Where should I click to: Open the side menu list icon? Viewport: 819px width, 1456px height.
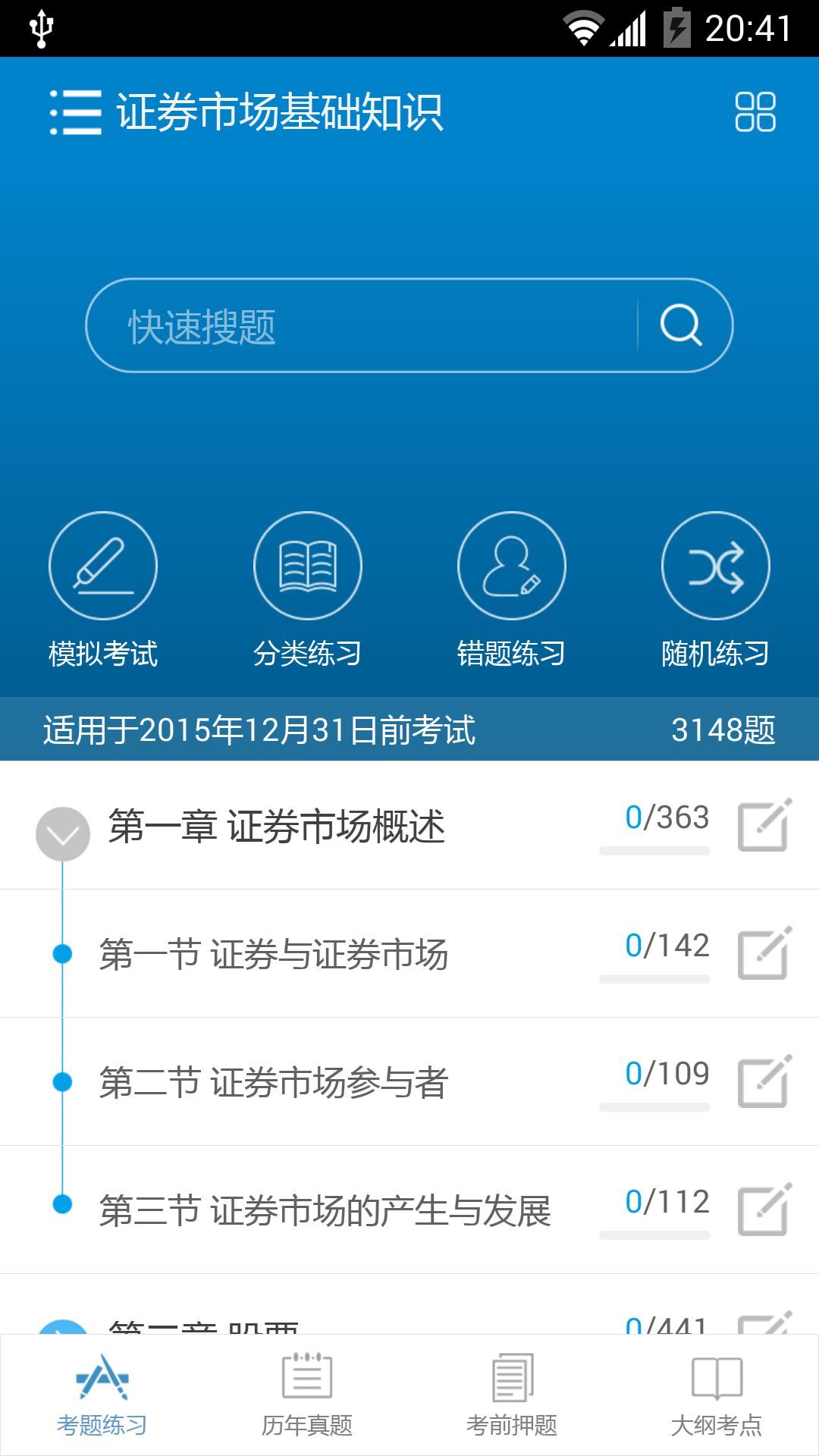[x=75, y=112]
